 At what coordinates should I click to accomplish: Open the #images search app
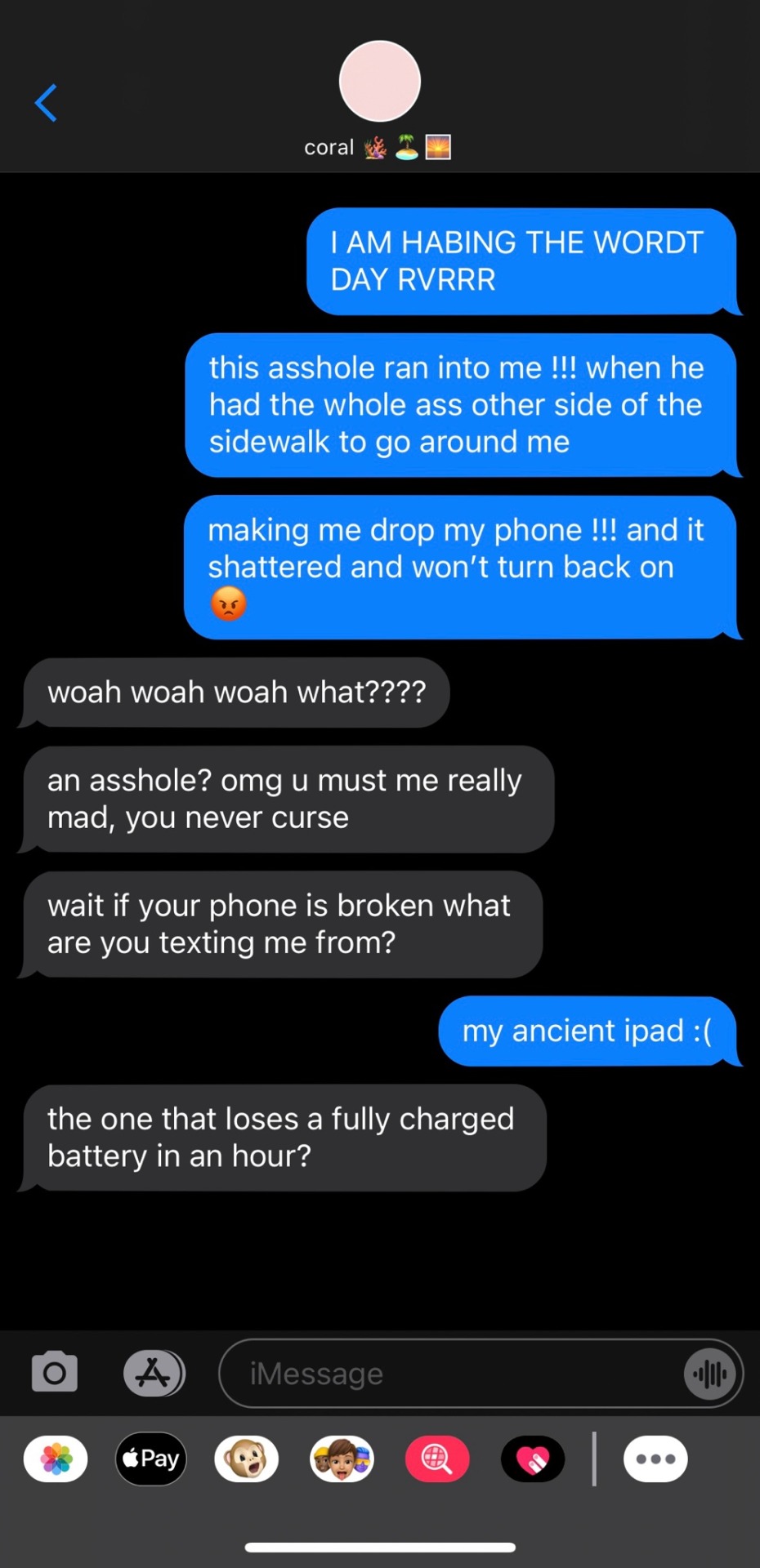[437, 1459]
